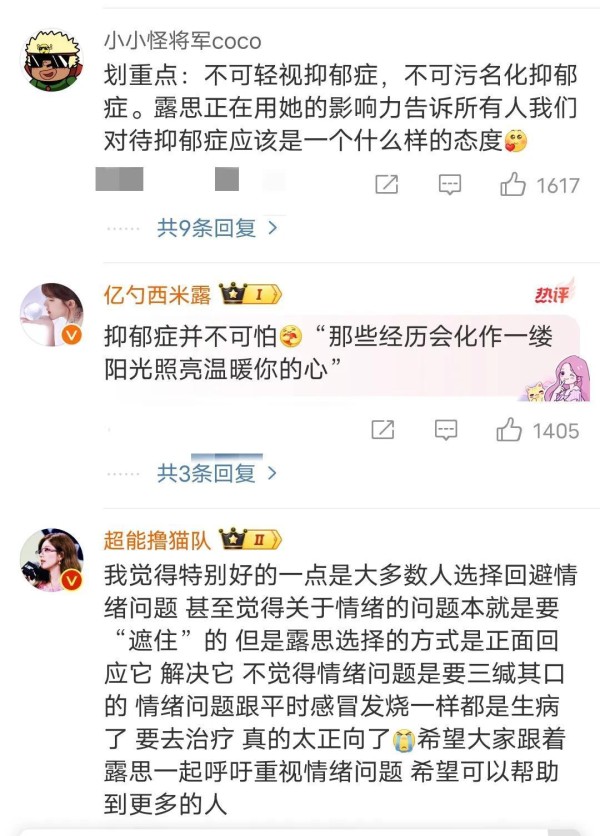Expand 共3条回复 replies
Screen dimensions: 600x836
point(217,473)
